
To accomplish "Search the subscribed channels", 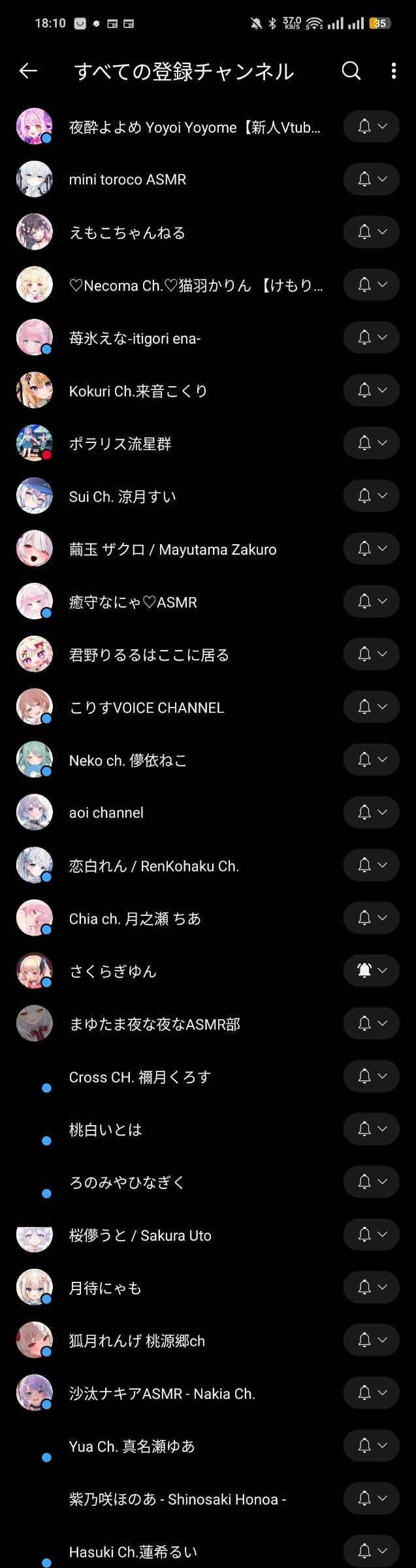I will 351,71.
